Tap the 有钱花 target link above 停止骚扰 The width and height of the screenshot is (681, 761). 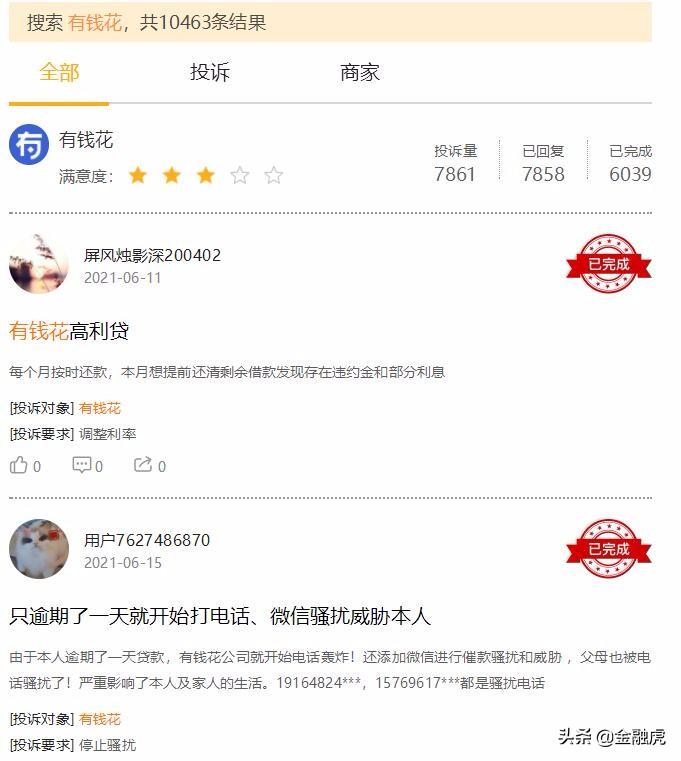tap(100, 719)
